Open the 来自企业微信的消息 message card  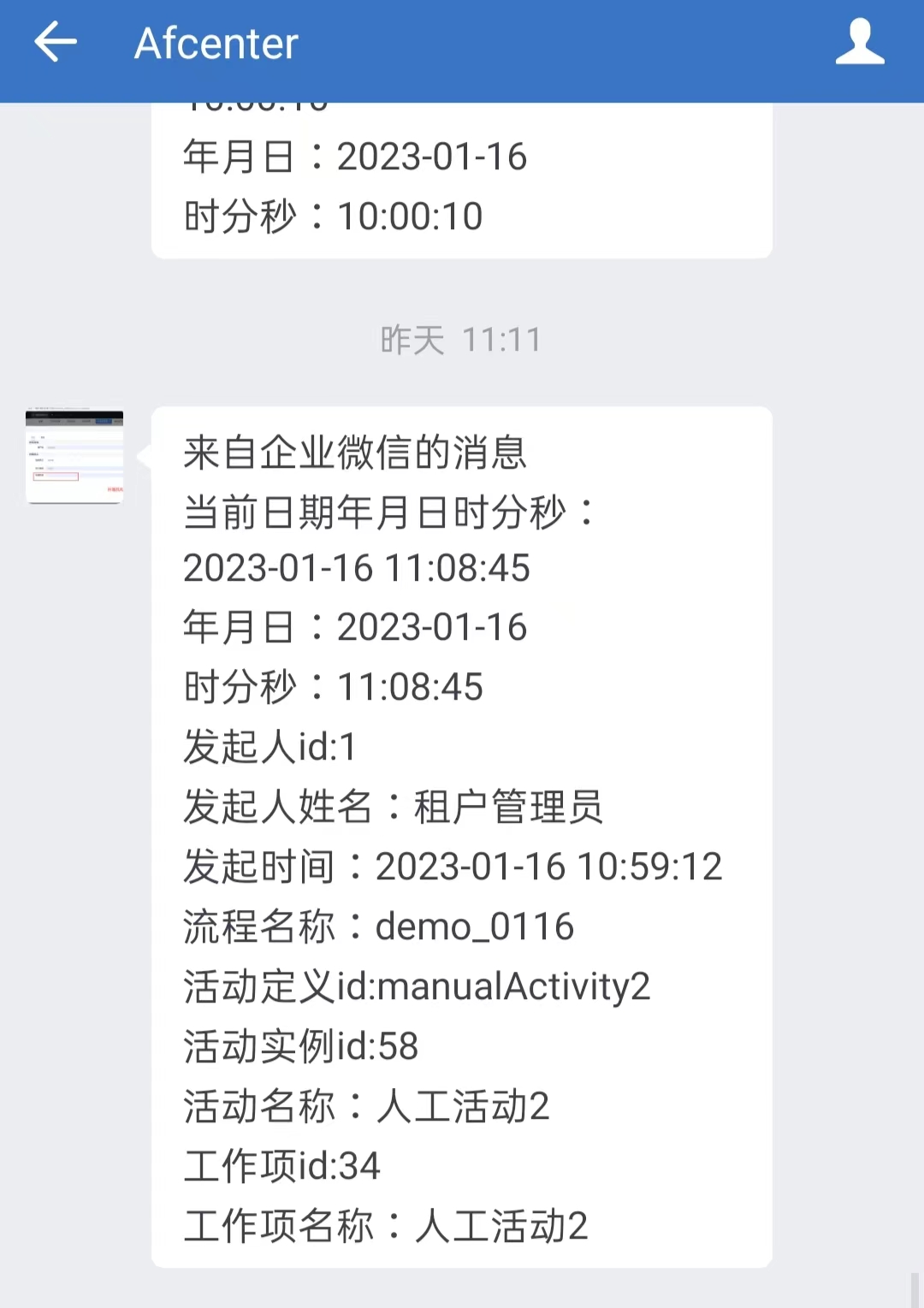click(461, 837)
